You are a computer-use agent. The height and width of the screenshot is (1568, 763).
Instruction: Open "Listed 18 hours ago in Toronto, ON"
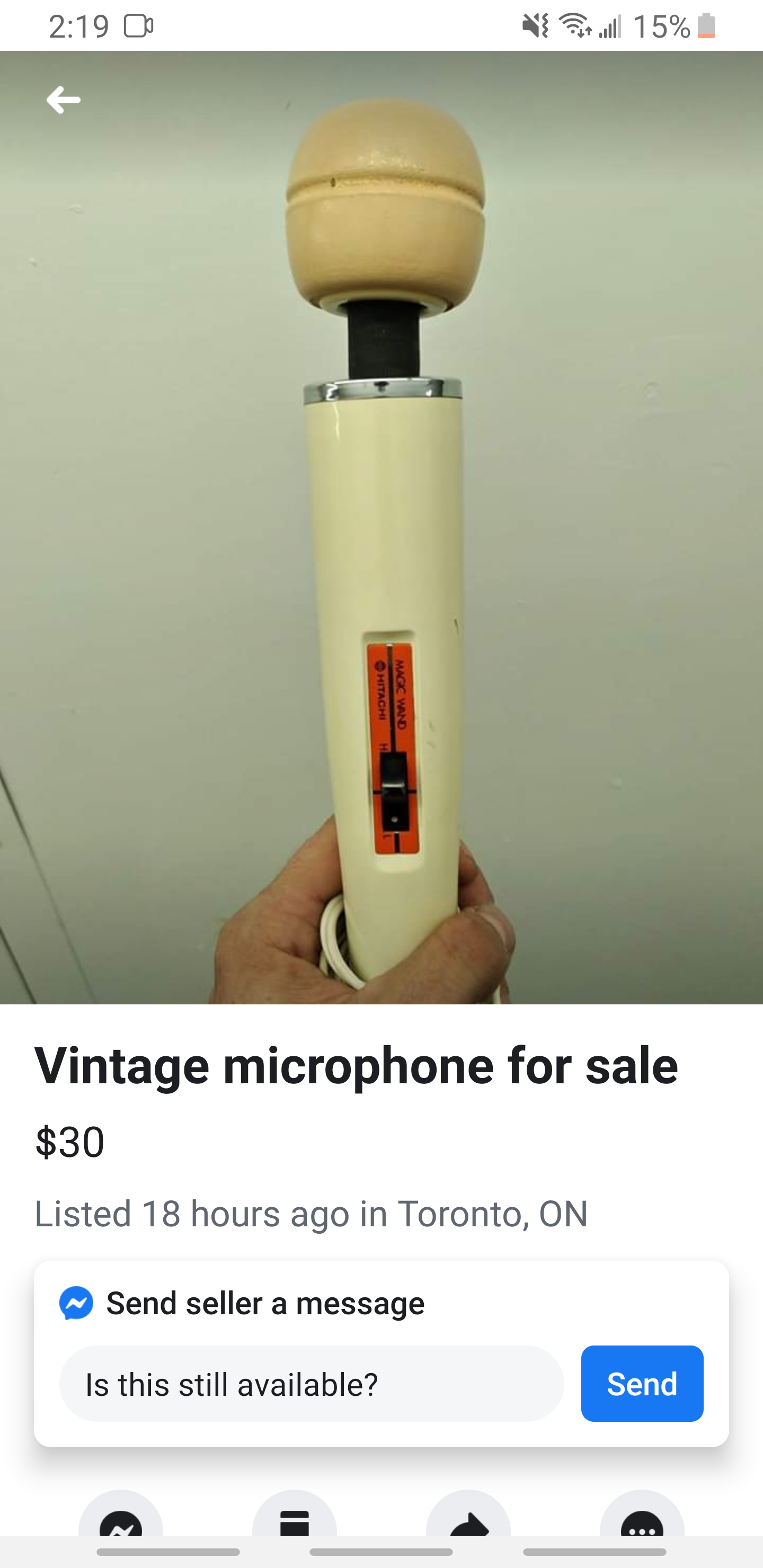311,1214
